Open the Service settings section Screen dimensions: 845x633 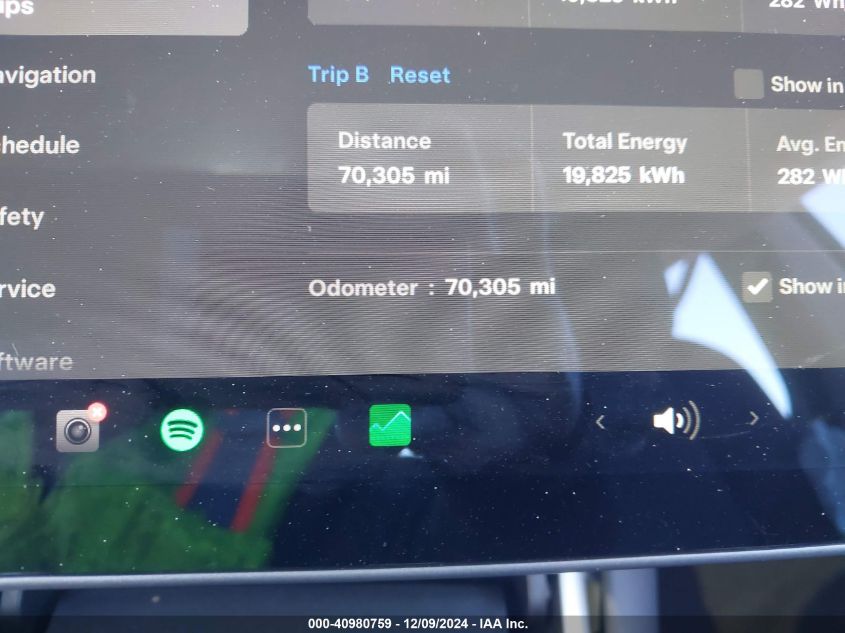pyautogui.click(x=28, y=289)
